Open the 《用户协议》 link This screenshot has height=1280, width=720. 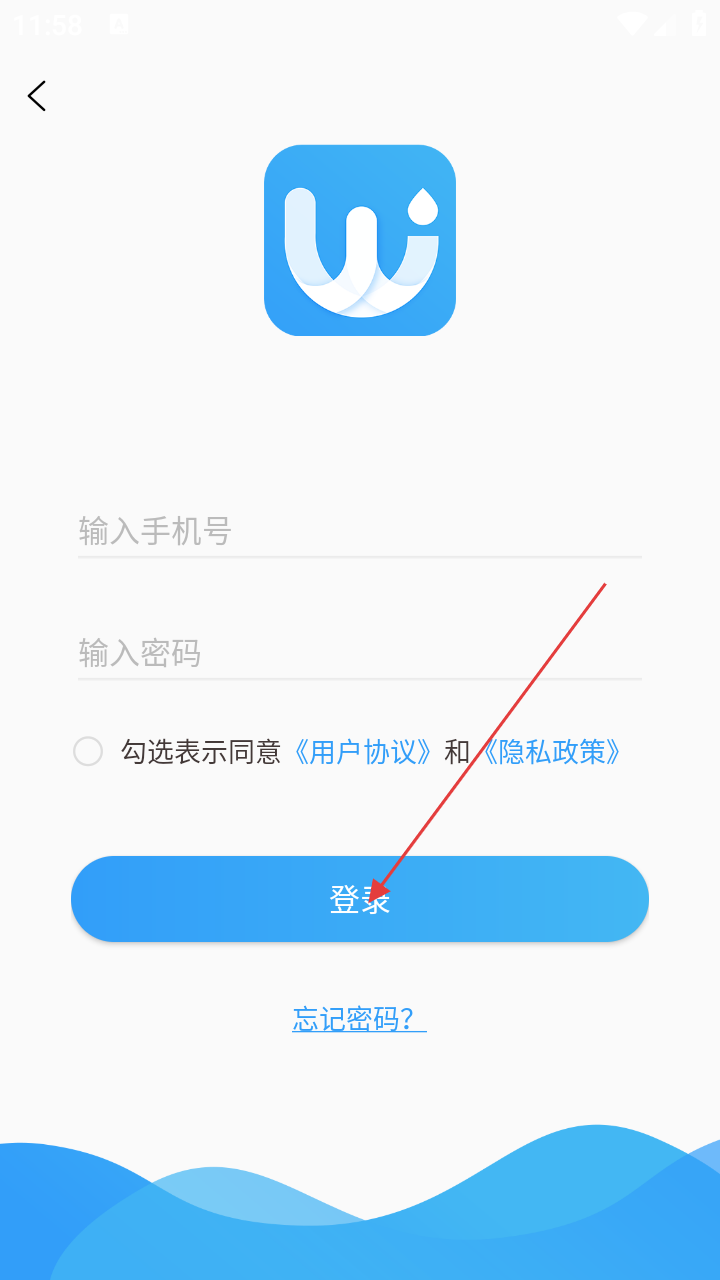[x=363, y=752]
